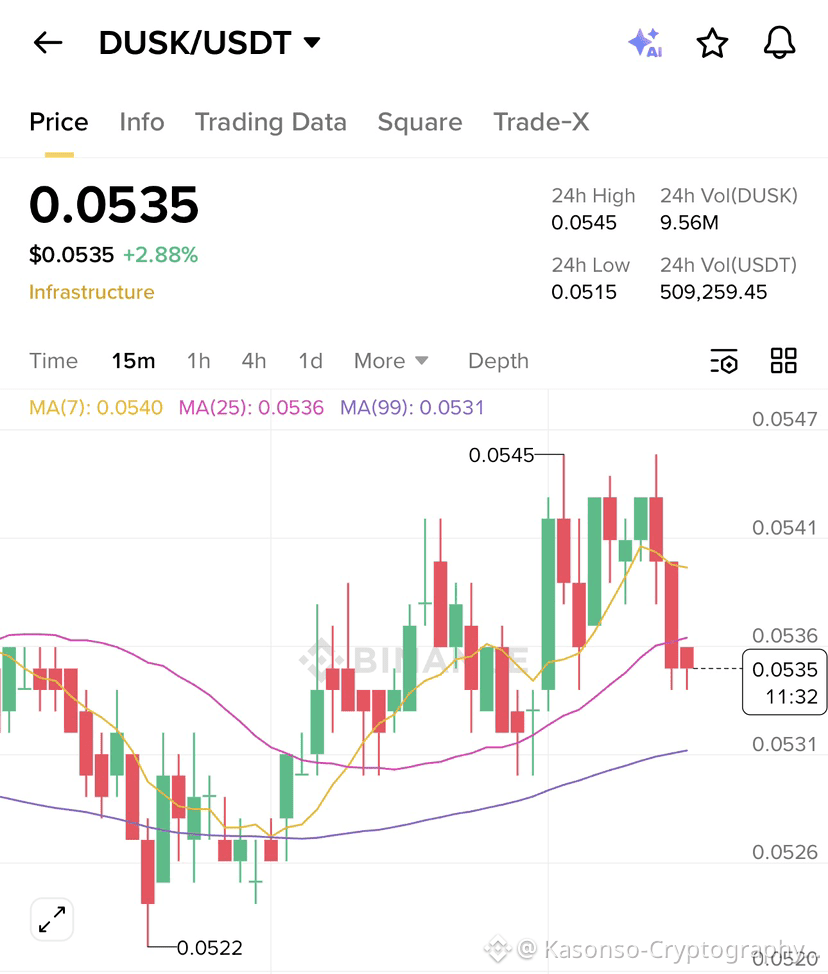Click the Infrastructure category label
828x974 pixels.
pos(91,291)
